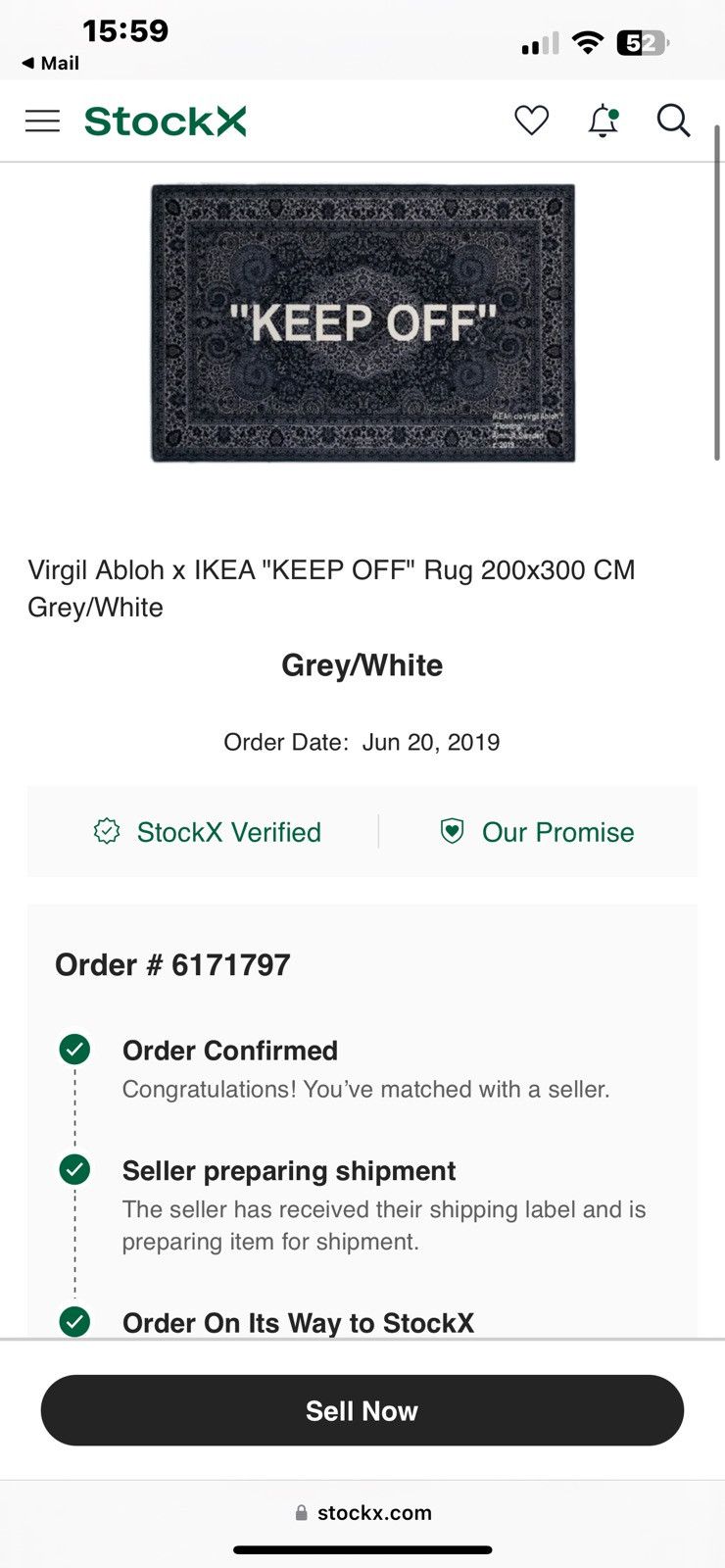The width and height of the screenshot is (725, 1568).
Task: Tap the Sell Now button
Action: 362,1410
